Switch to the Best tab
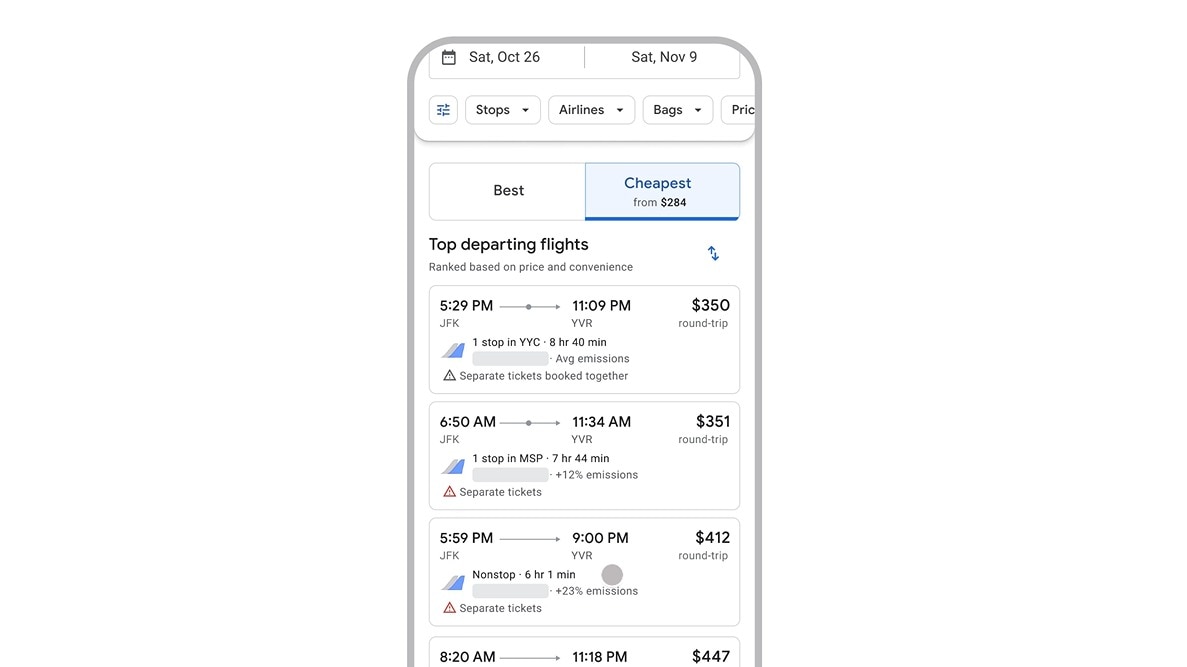The height and width of the screenshot is (667, 1187). [x=508, y=191]
